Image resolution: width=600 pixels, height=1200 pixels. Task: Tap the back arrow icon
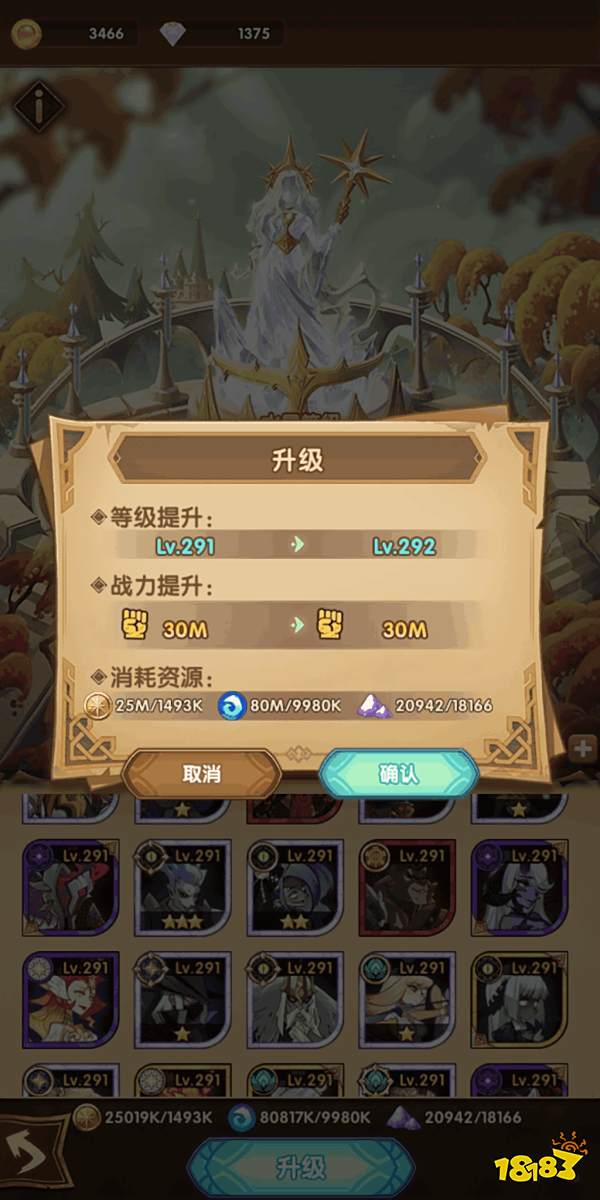30,1150
